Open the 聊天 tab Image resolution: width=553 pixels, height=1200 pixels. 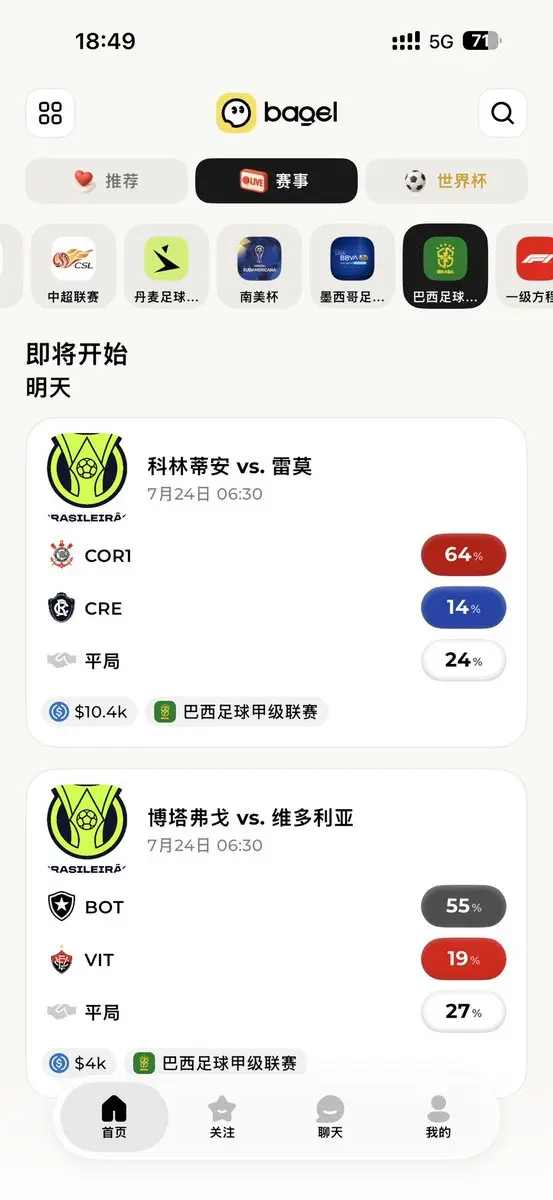(330, 1118)
